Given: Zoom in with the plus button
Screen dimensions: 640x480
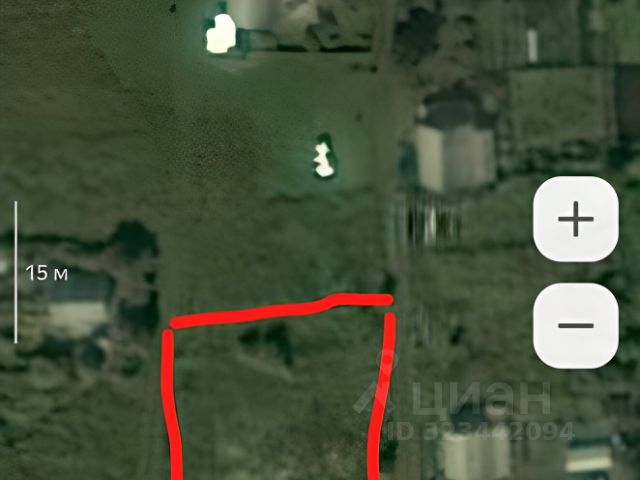Looking at the screenshot, I should pos(575,219).
